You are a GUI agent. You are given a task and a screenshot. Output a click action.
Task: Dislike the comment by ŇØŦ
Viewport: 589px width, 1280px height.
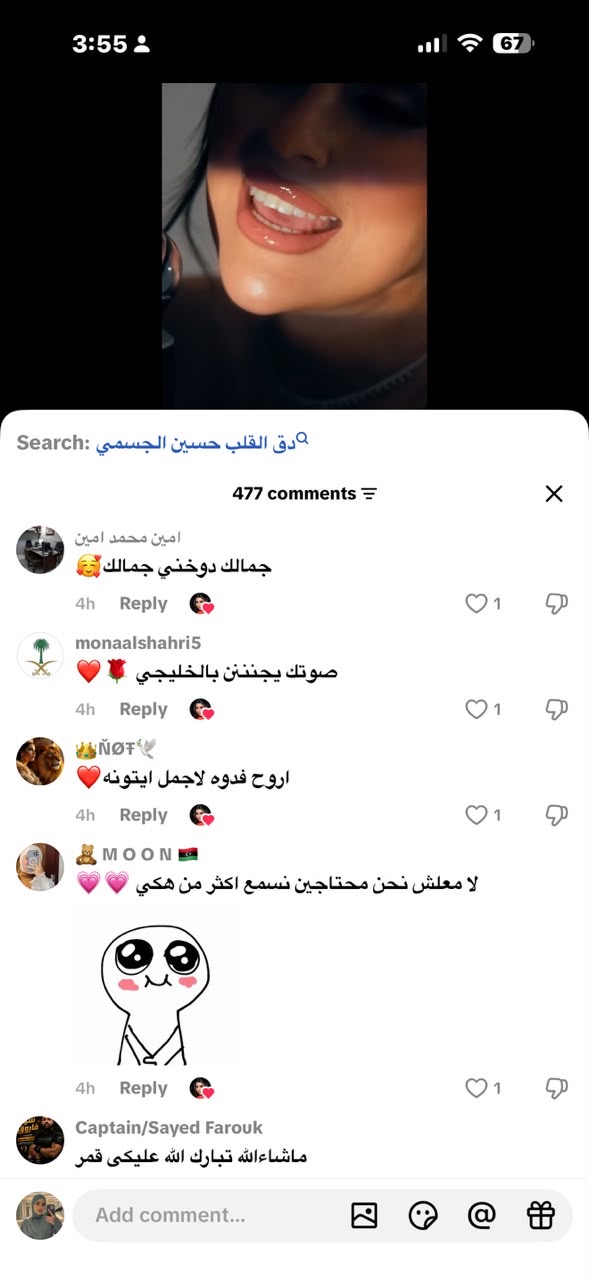point(557,815)
